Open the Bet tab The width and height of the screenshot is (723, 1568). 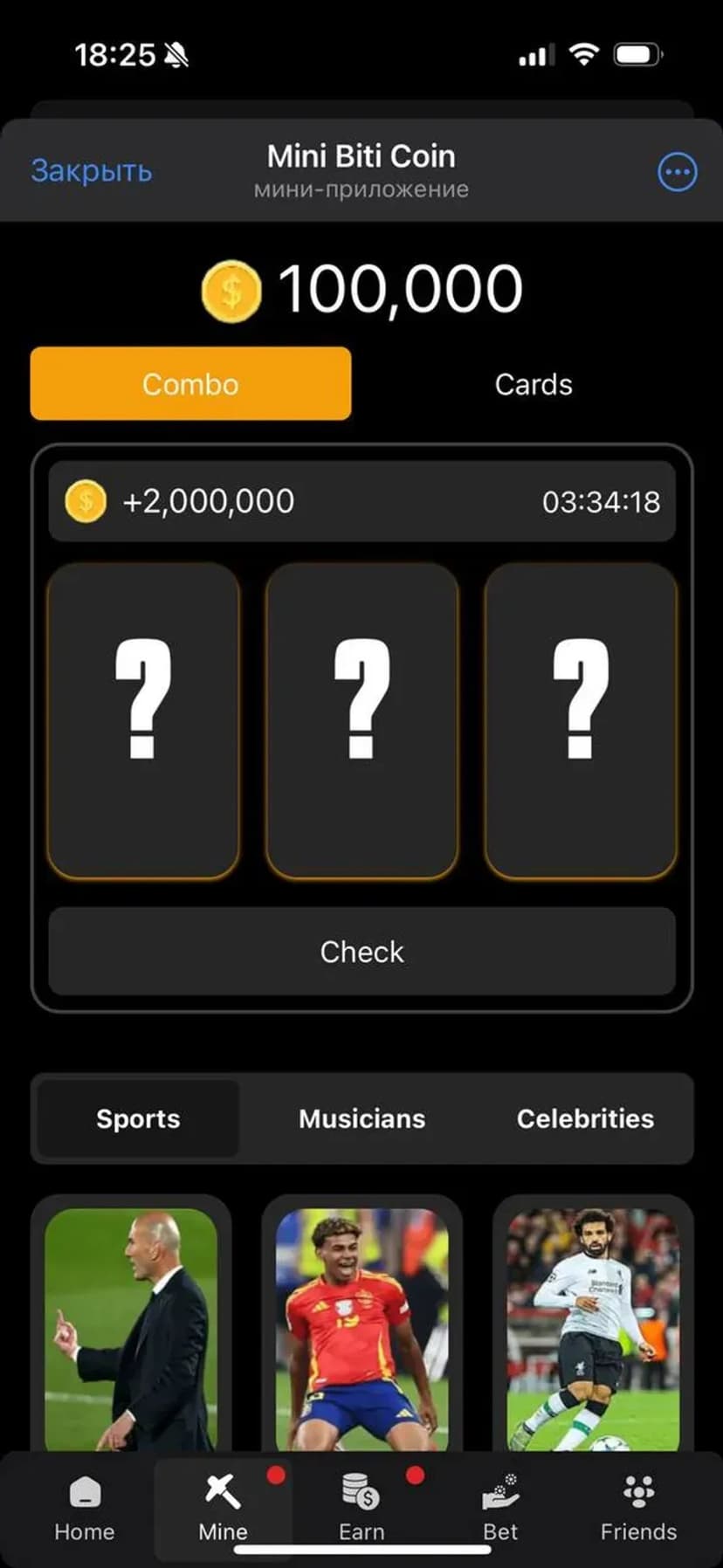[x=500, y=1508]
